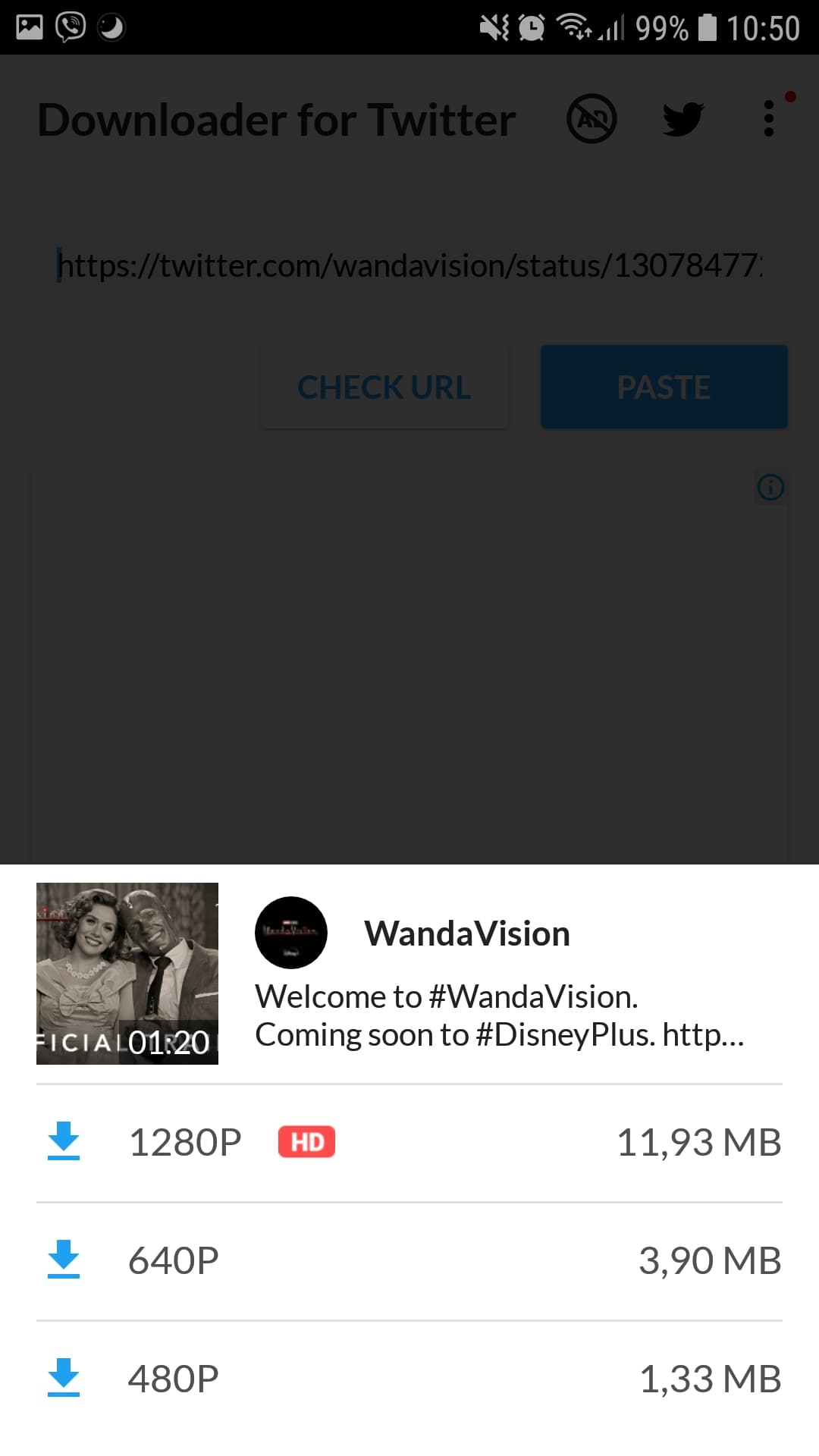
Task: Open the remove ads icon
Action: [x=591, y=119]
